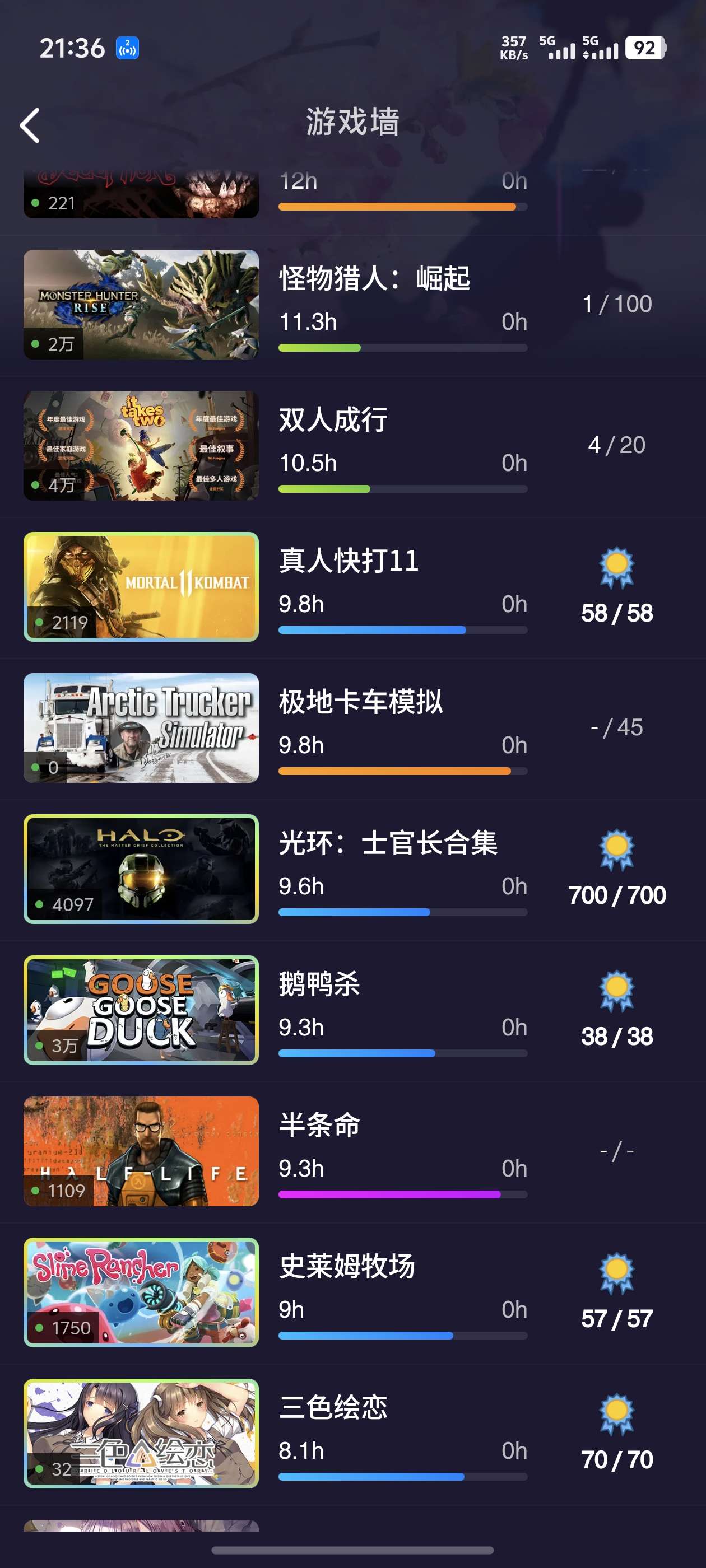Go back from the 游戏墙 page

pyautogui.click(x=30, y=125)
